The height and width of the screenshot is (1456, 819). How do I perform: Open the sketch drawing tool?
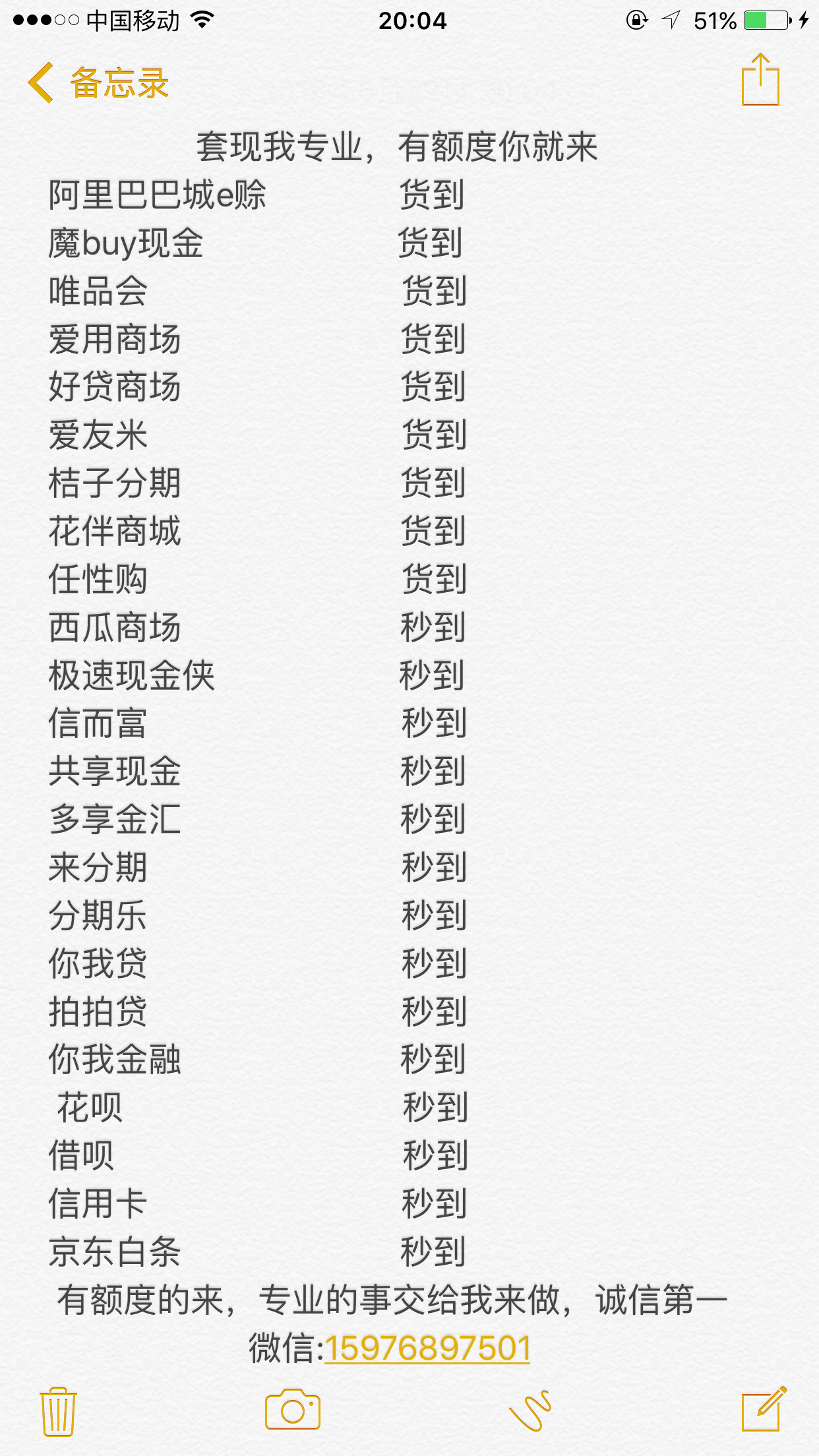point(530,1410)
